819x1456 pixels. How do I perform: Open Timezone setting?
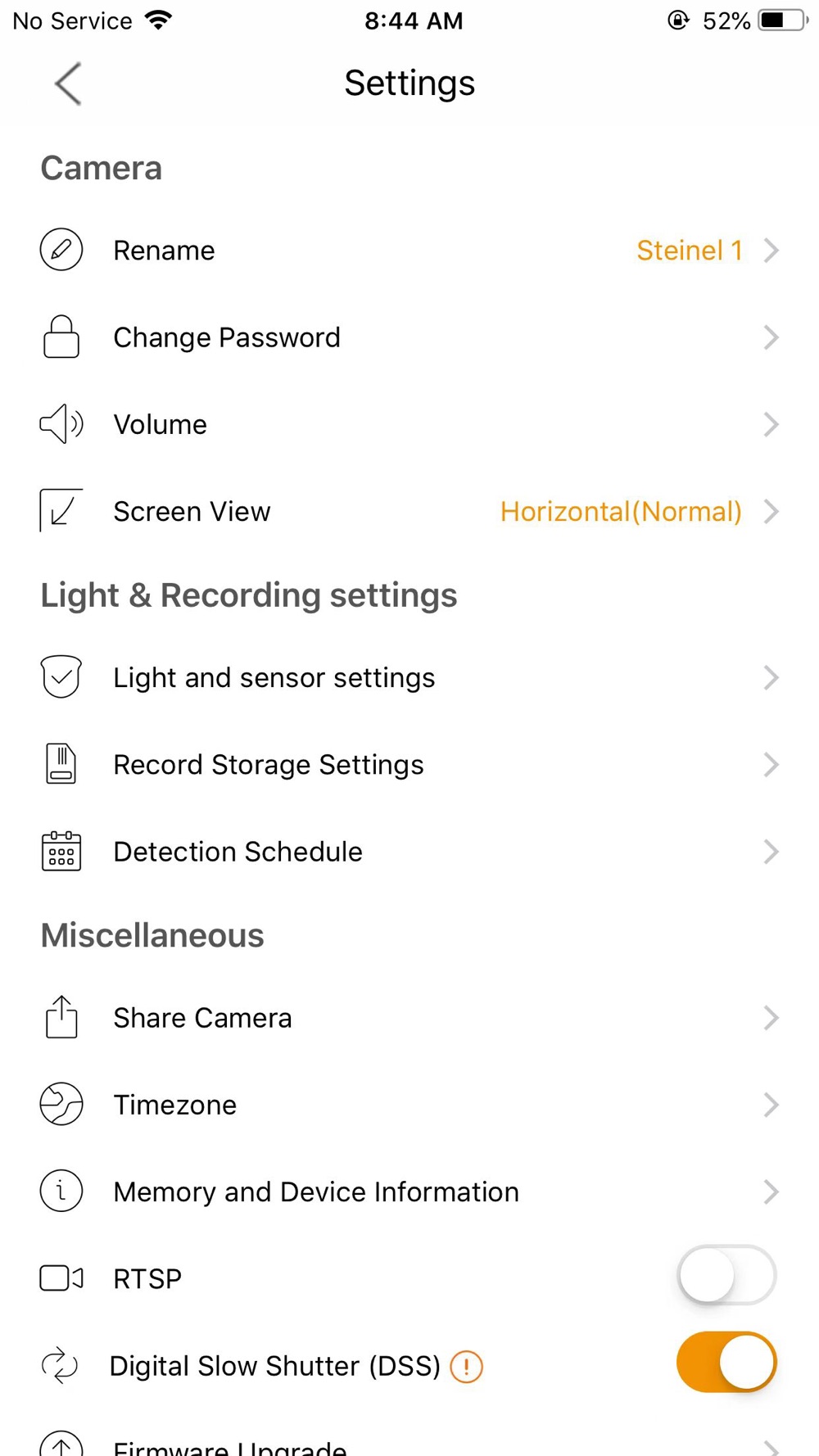point(409,1105)
